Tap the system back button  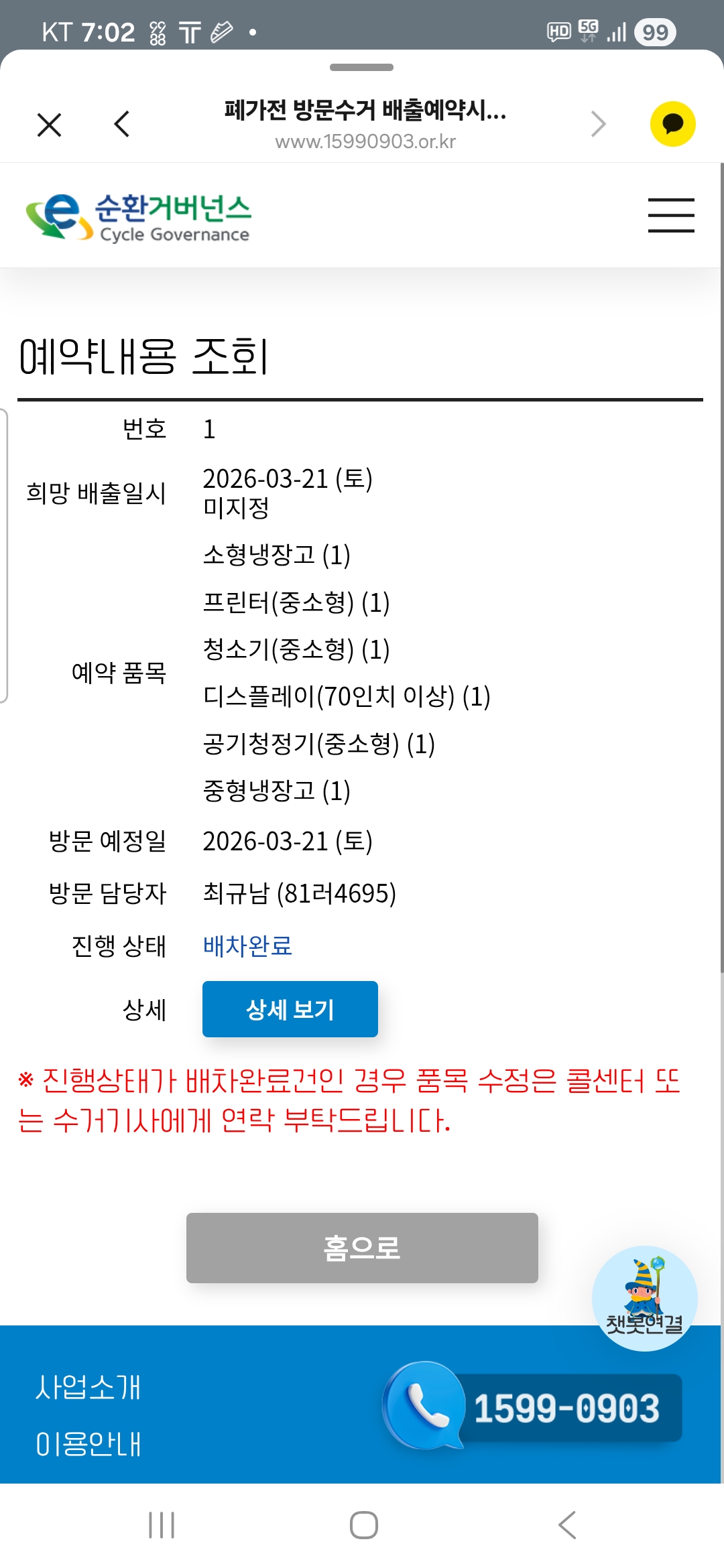[566, 1525]
